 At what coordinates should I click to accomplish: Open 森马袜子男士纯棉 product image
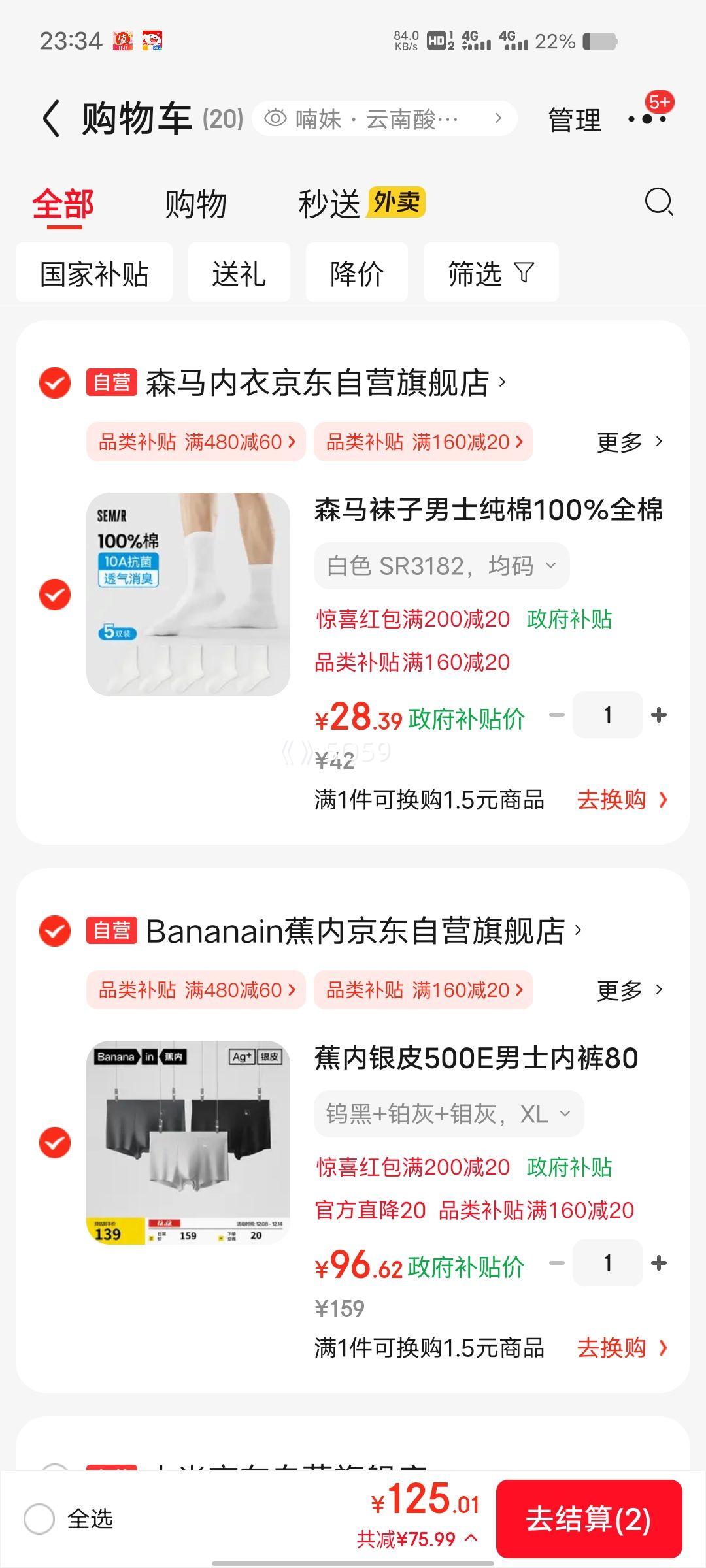click(x=188, y=594)
